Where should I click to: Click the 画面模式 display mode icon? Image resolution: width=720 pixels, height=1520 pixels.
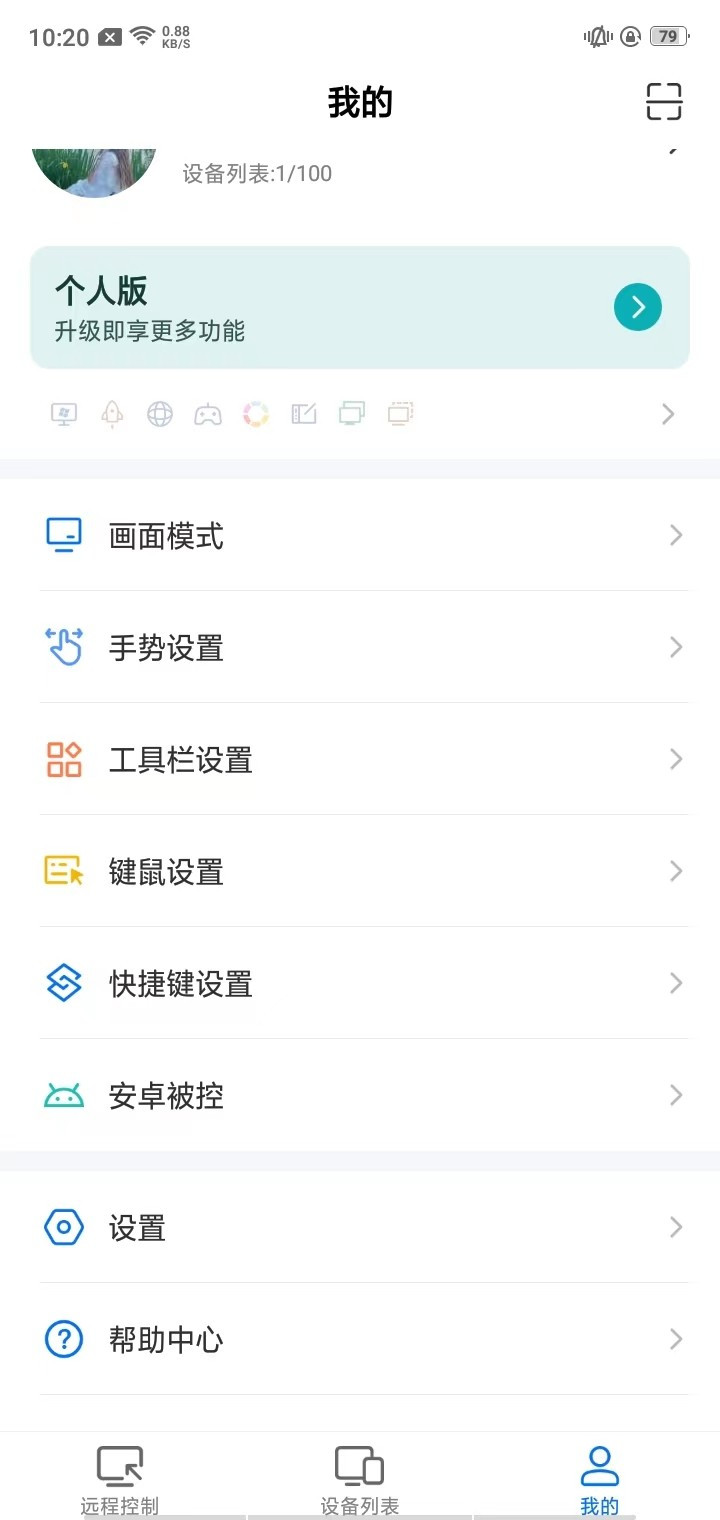63,535
